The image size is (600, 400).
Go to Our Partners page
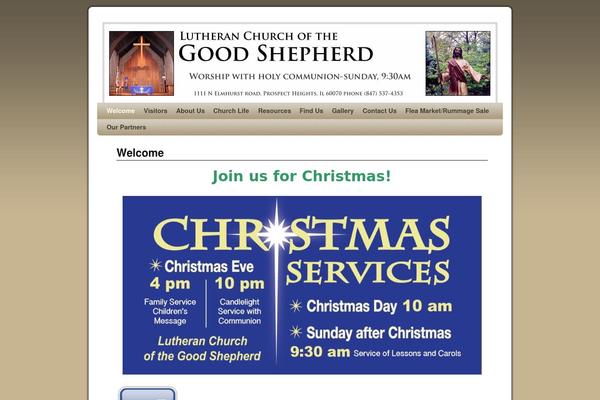126,127
